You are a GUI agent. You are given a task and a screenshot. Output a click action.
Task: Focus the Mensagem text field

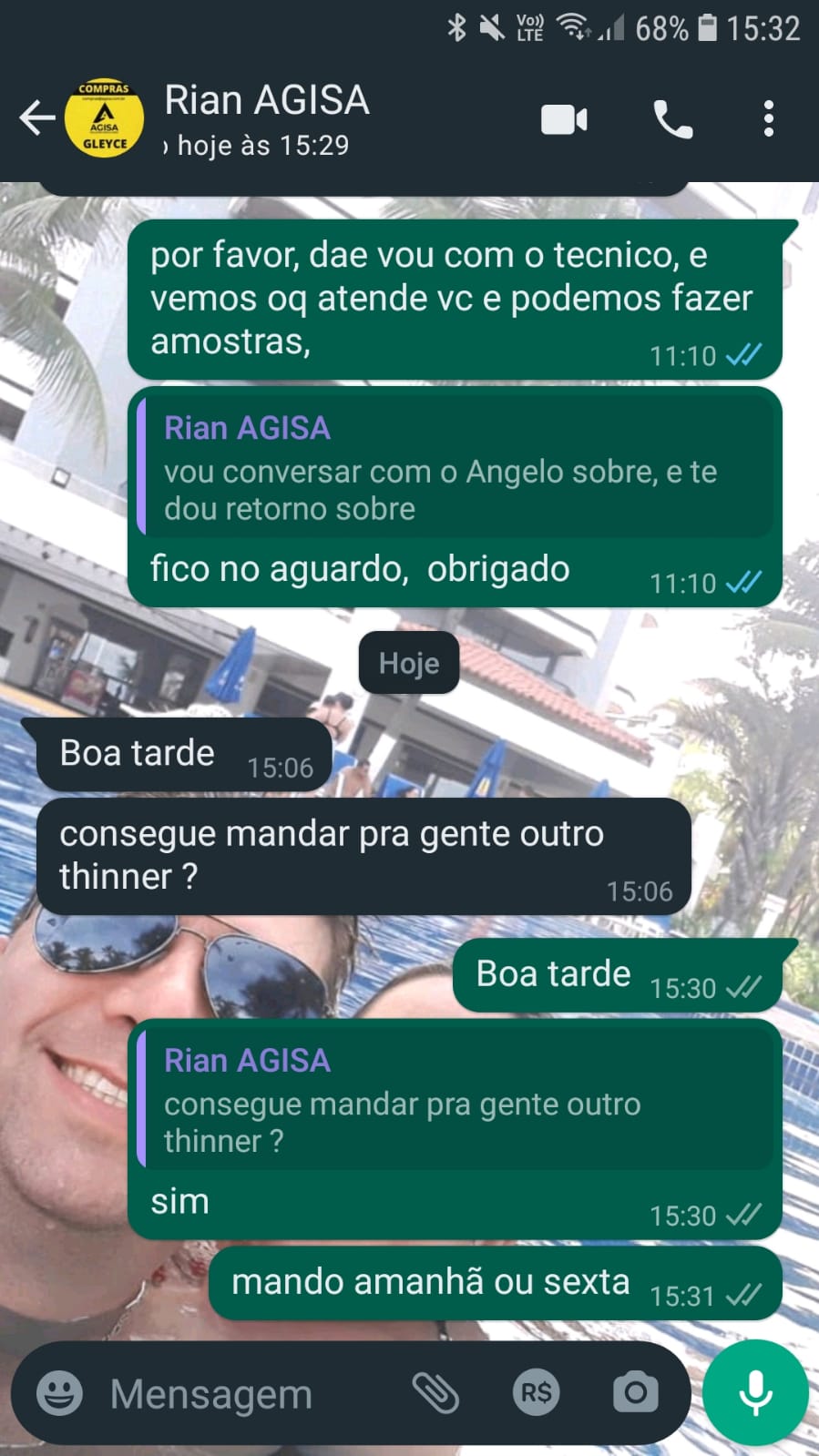click(246, 1393)
